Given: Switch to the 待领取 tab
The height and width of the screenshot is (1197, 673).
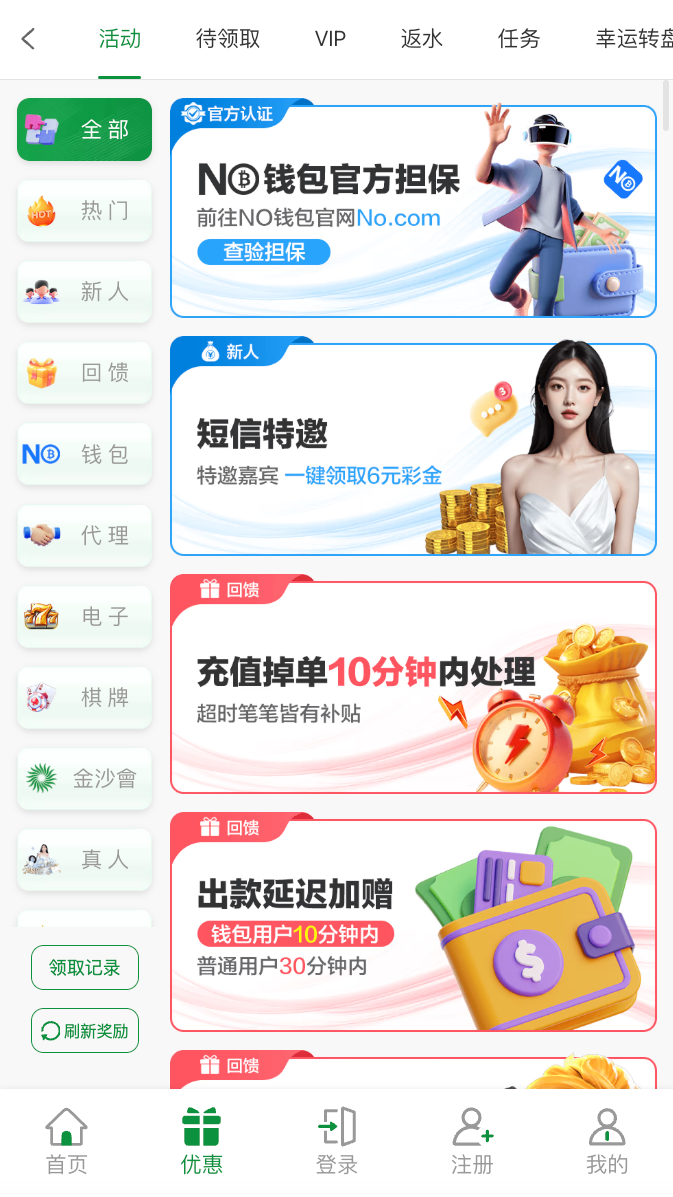Looking at the screenshot, I should (228, 39).
